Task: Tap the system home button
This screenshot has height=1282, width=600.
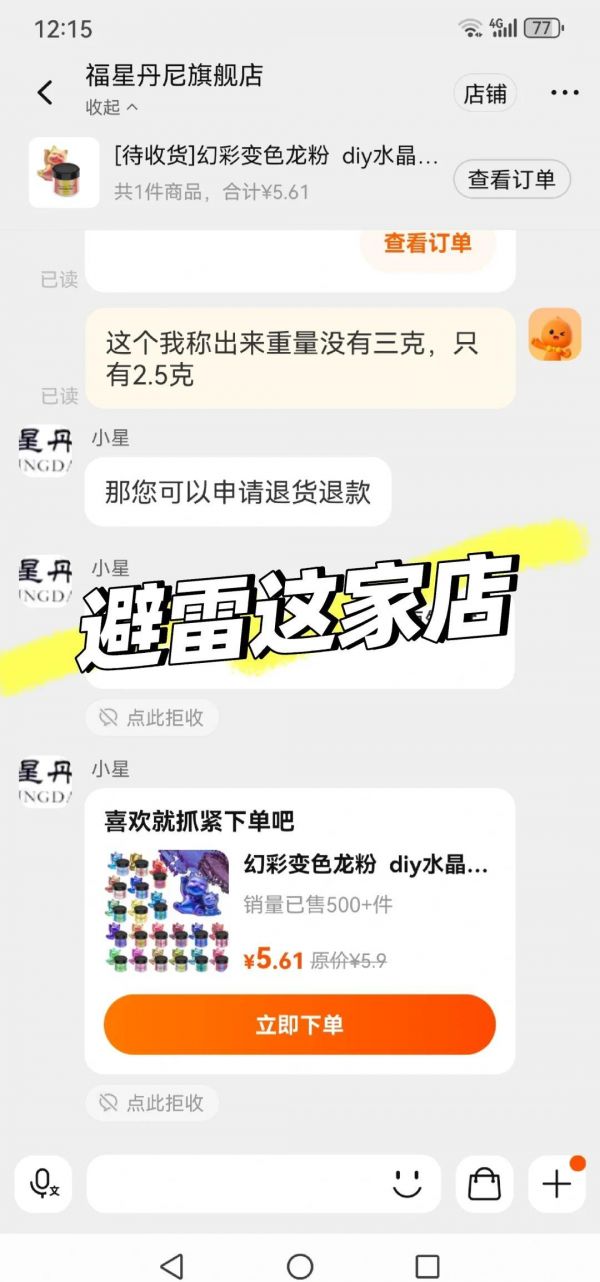Action: (300, 1265)
